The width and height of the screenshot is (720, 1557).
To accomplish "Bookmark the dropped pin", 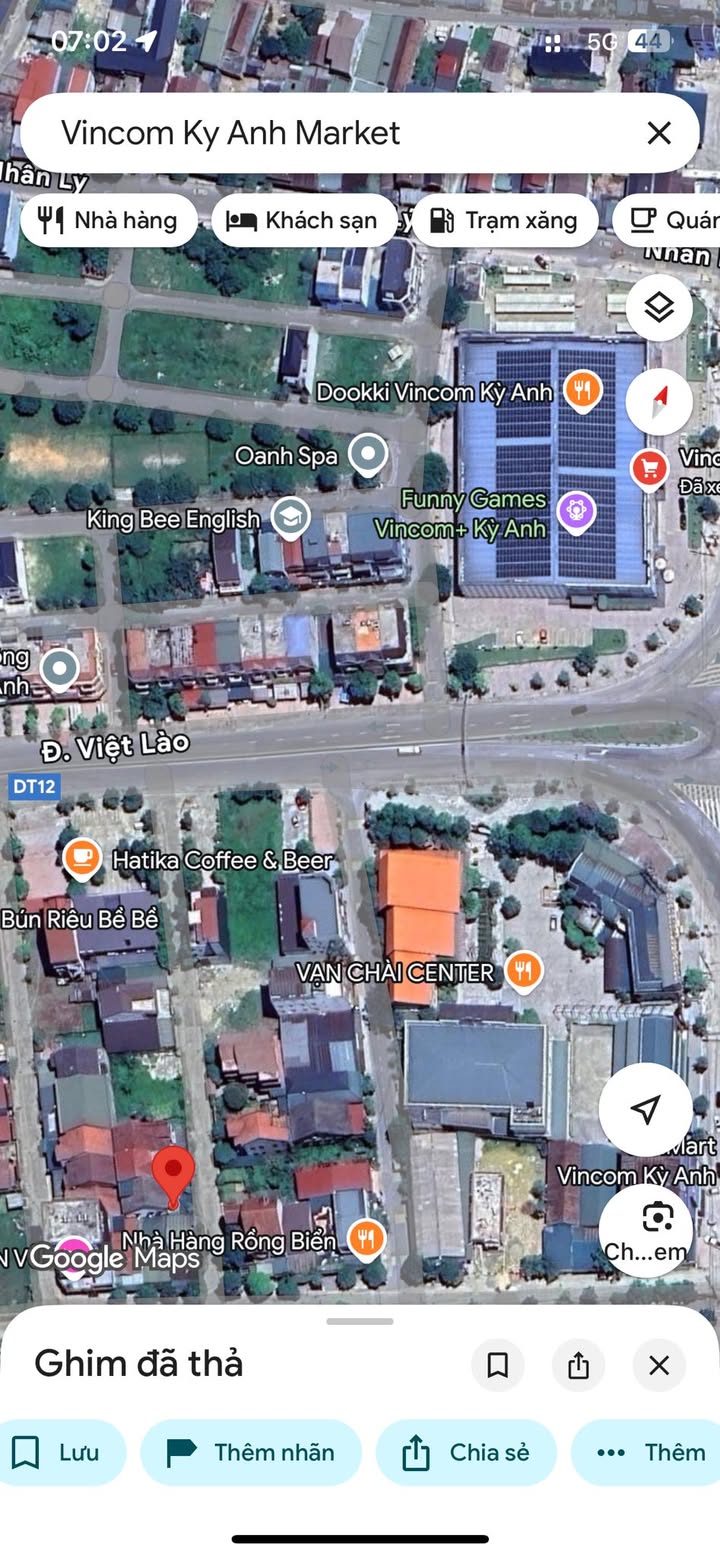I will [x=497, y=1365].
